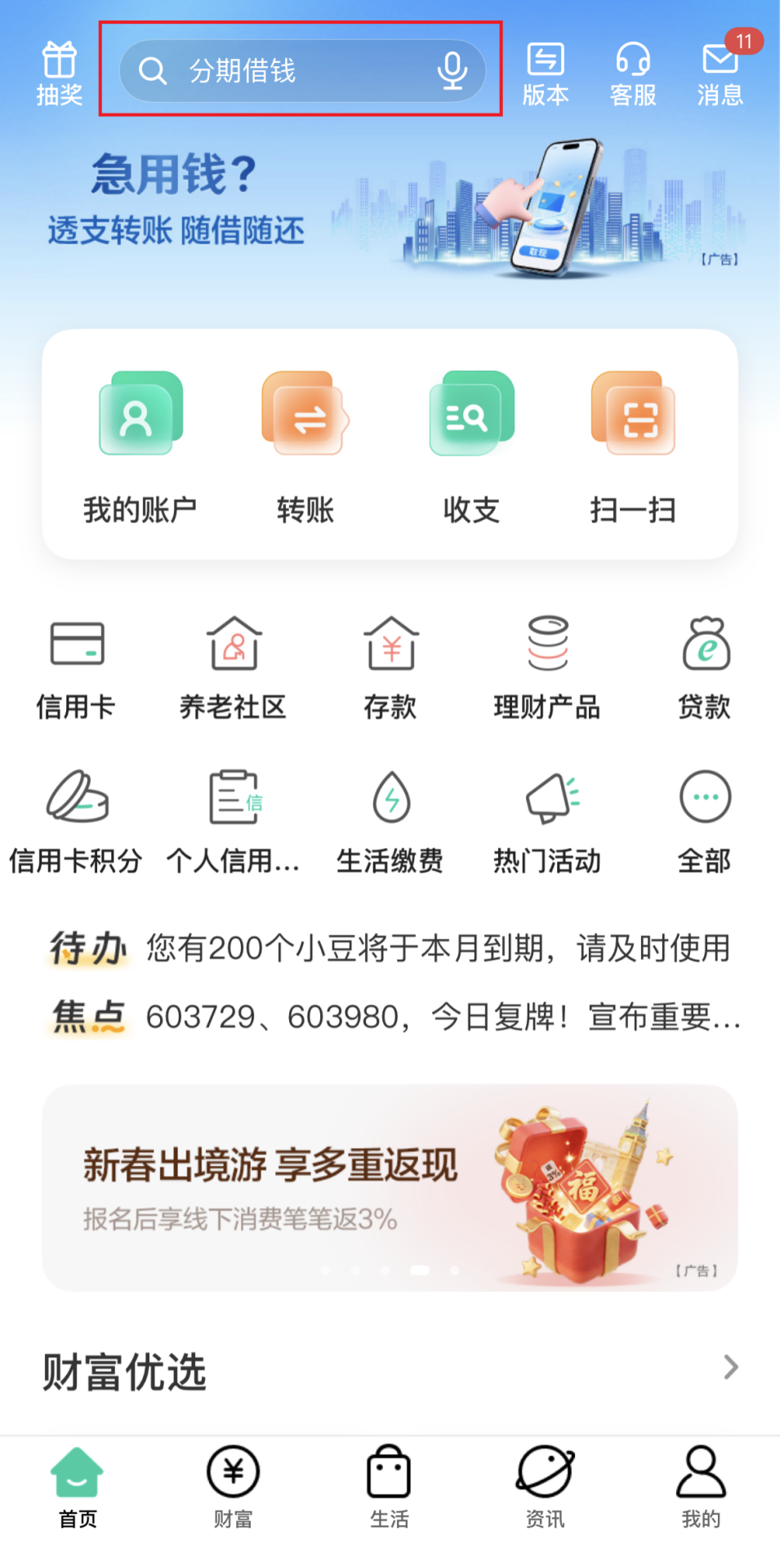Tap the 分期借钱 search bar
The height and width of the screenshot is (1567, 784).
coord(300,72)
